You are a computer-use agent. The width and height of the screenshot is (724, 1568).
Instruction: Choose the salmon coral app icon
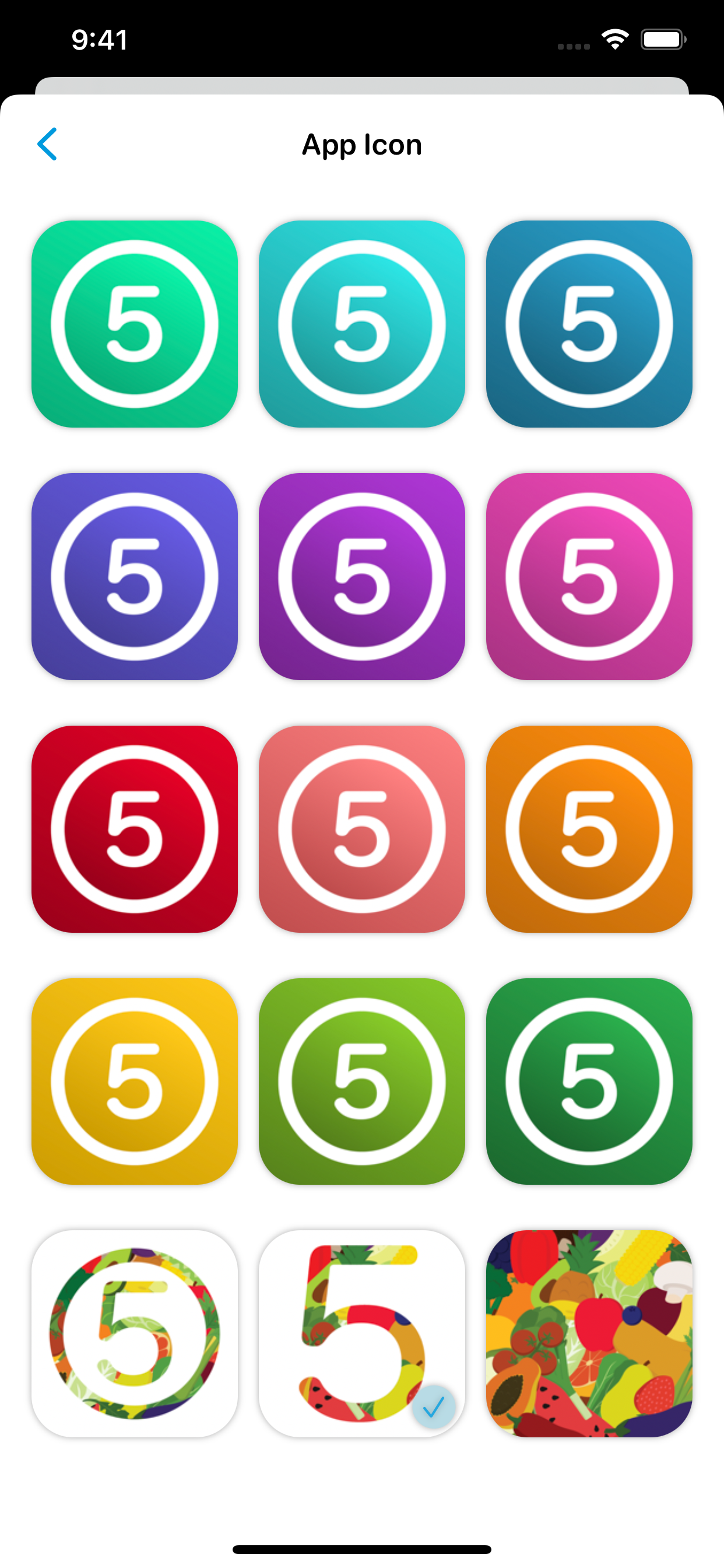tap(362, 829)
